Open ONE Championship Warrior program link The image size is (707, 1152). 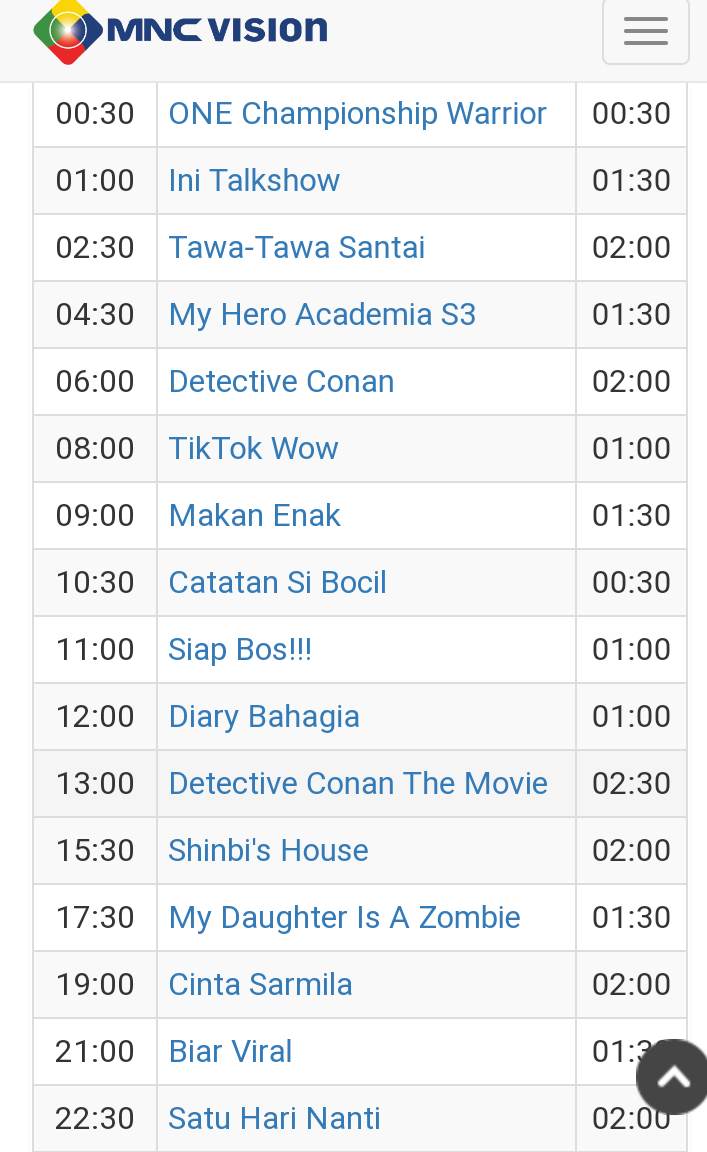click(x=357, y=114)
